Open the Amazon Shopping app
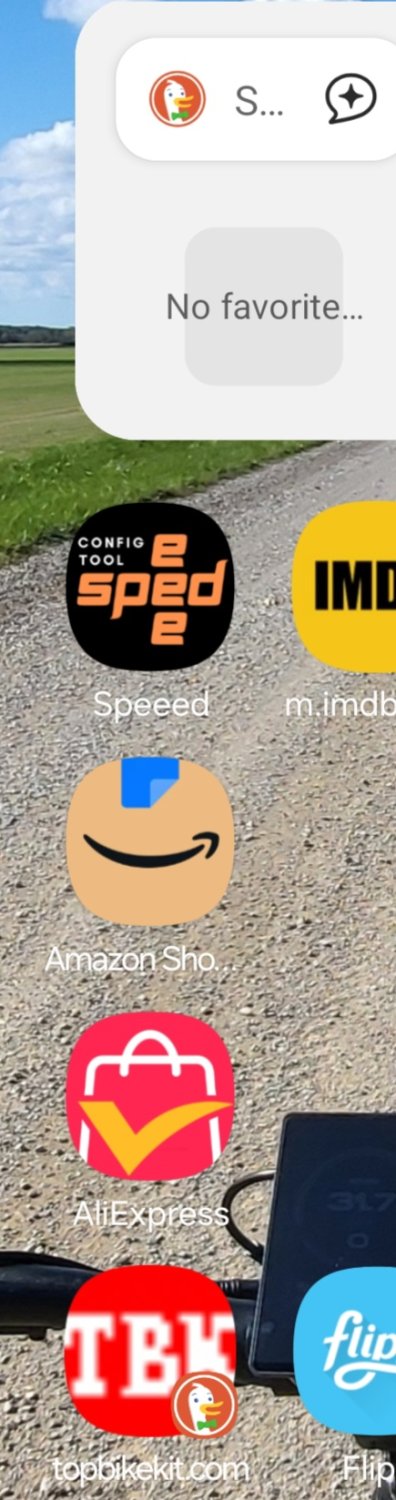The height and width of the screenshot is (1500, 396). 150,841
